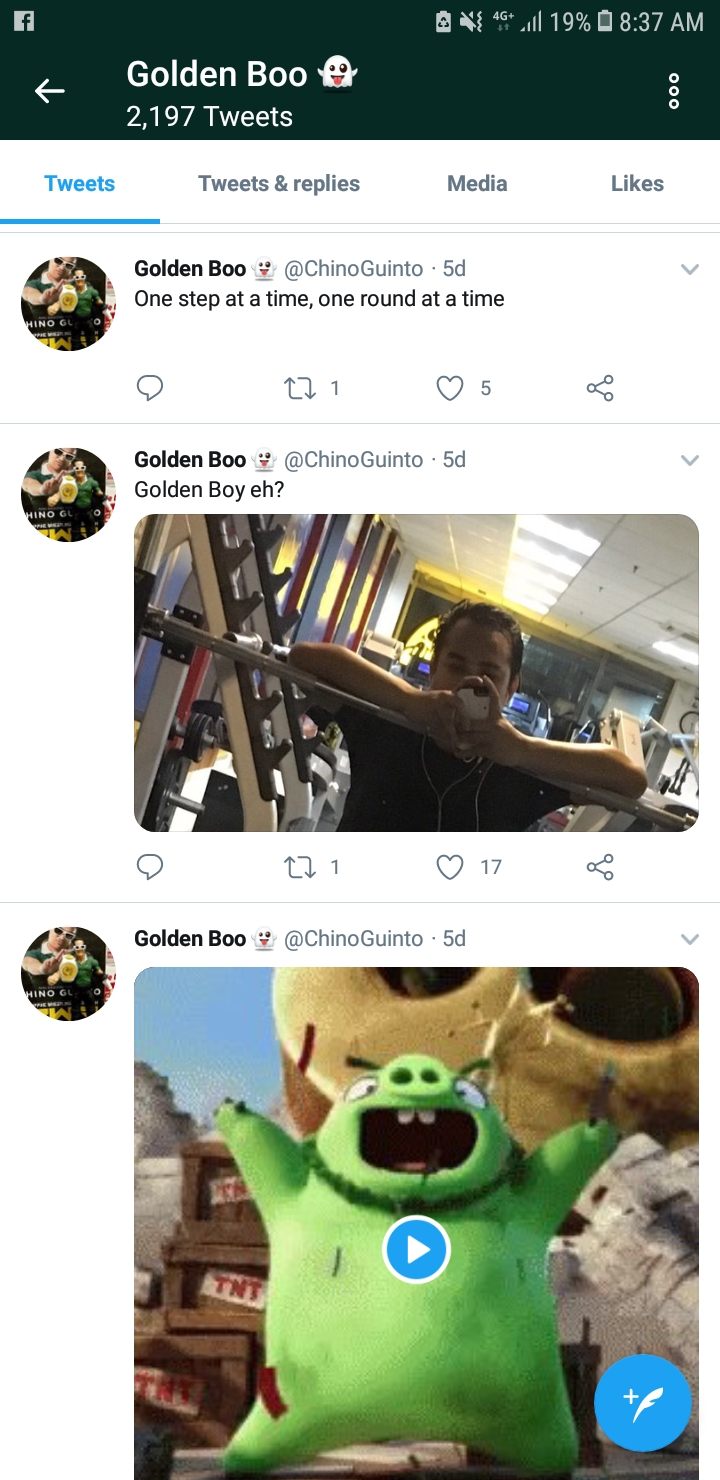Switch to the Likes tab
The height and width of the screenshot is (1480, 720).
[637, 183]
